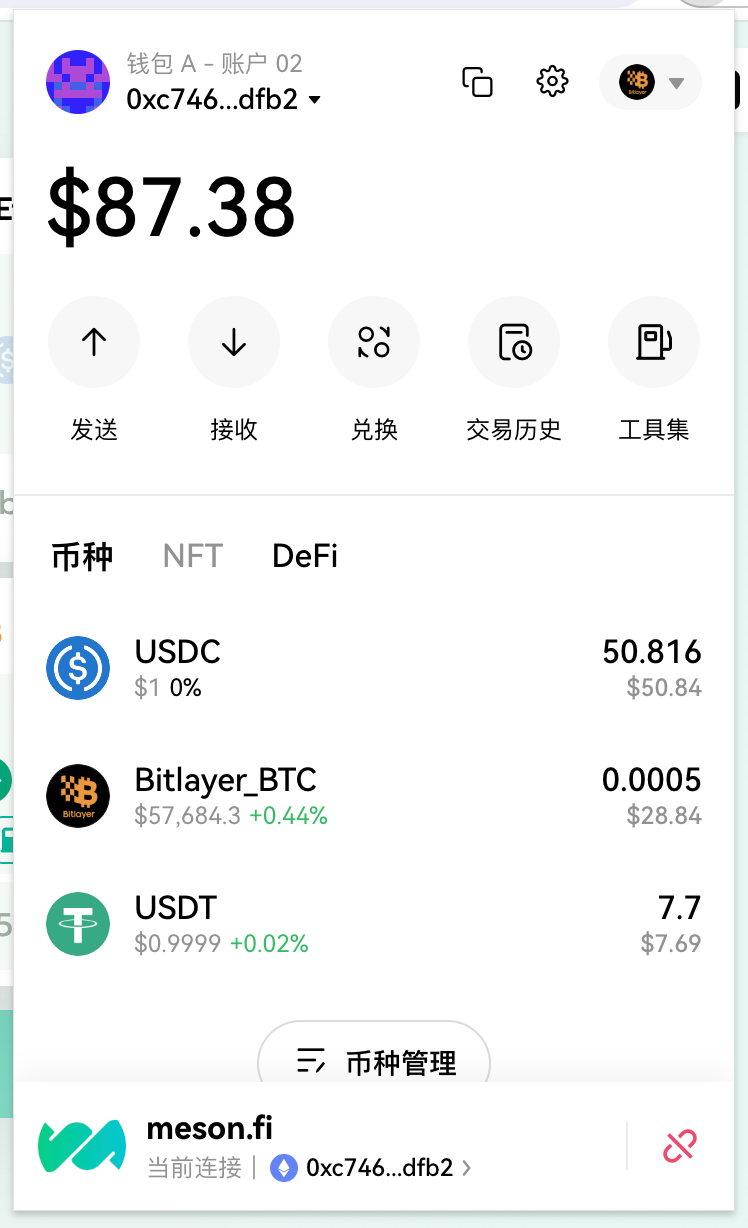Expand the account address dropdown

[x=314, y=100]
